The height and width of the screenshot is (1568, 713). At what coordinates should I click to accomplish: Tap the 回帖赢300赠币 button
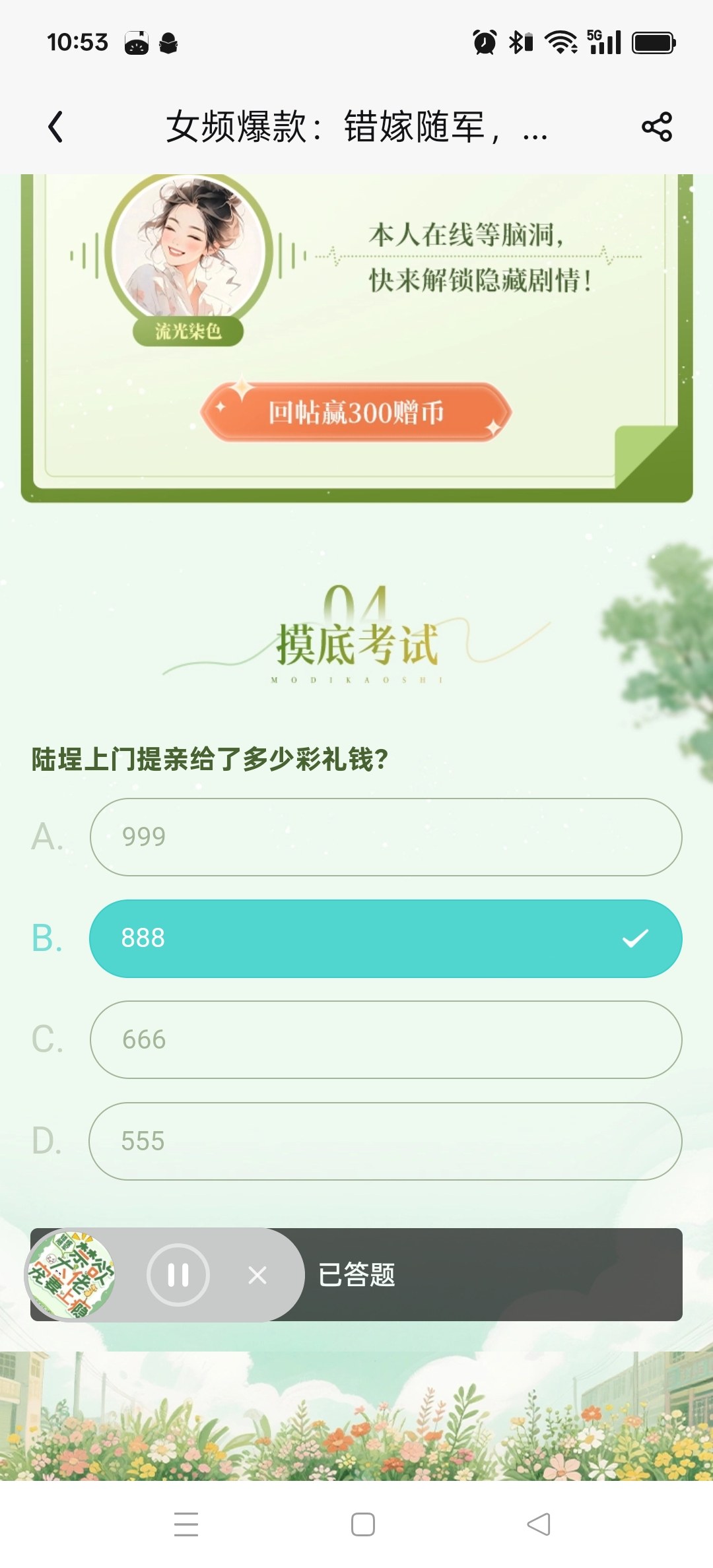pos(356,412)
